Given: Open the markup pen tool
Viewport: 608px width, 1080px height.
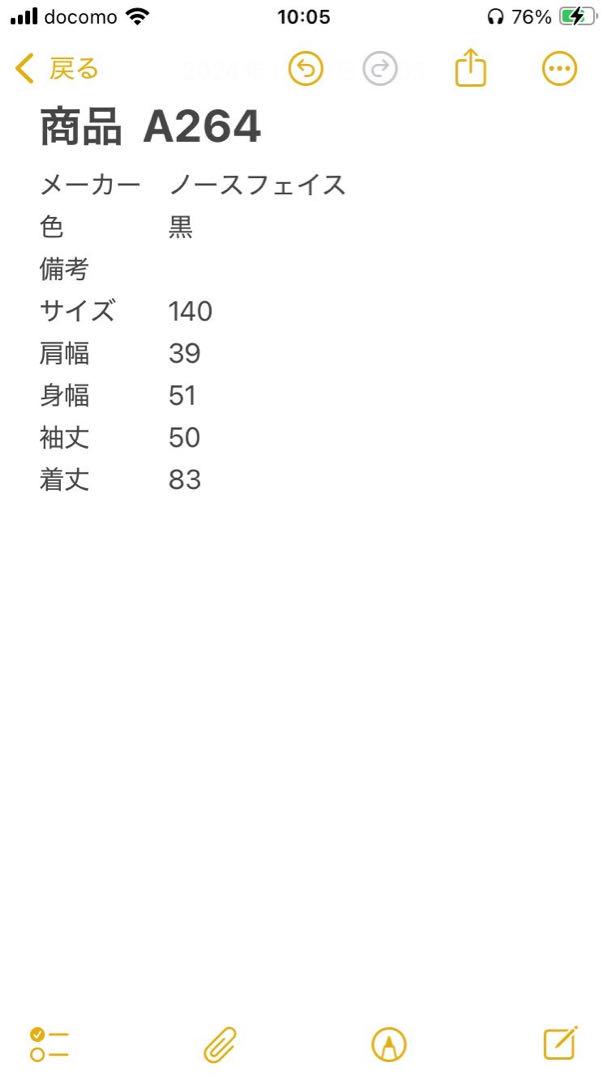Looking at the screenshot, I should tap(389, 1044).
